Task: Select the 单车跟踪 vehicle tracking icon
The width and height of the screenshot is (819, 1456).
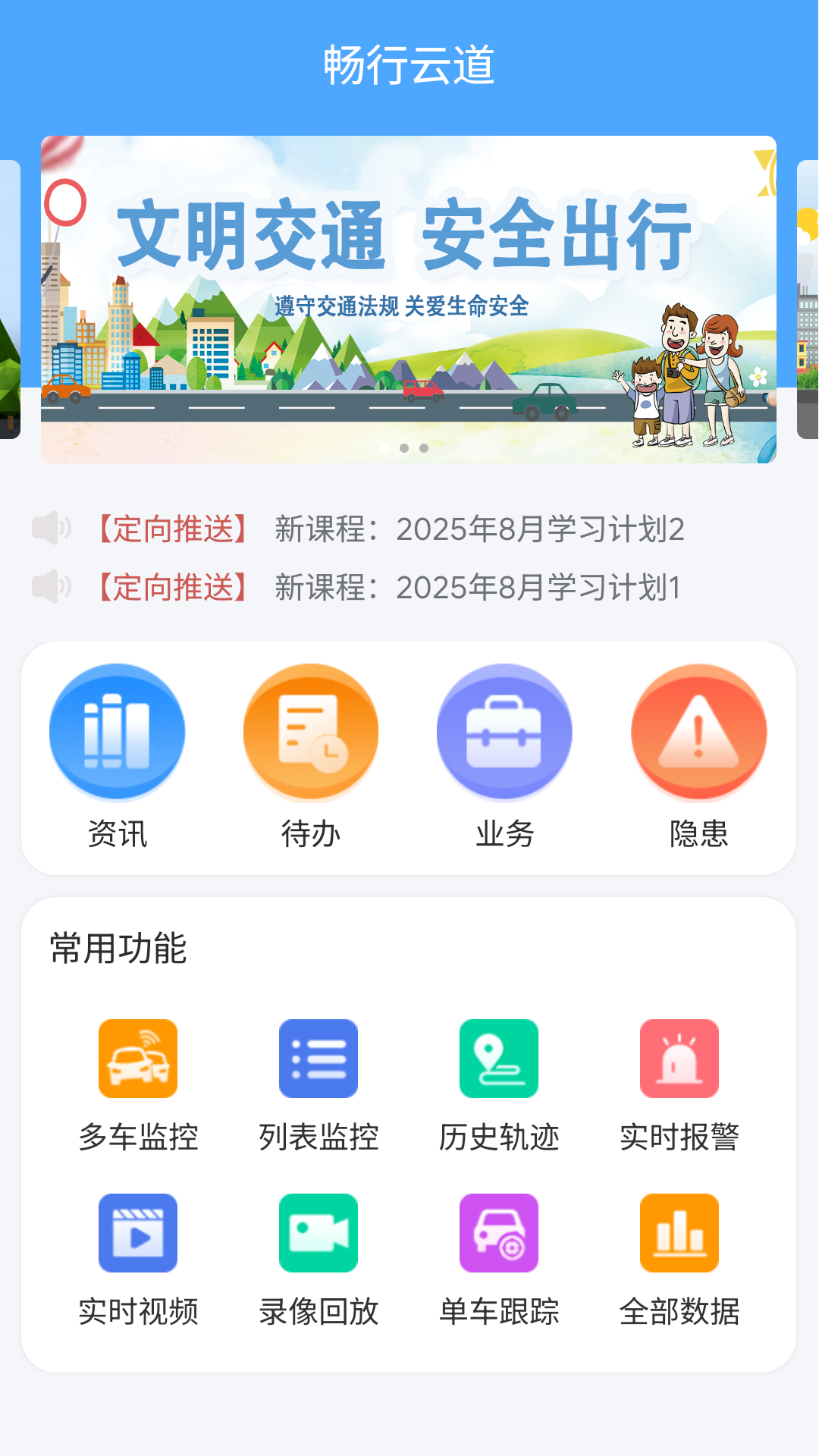Action: [x=499, y=1234]
